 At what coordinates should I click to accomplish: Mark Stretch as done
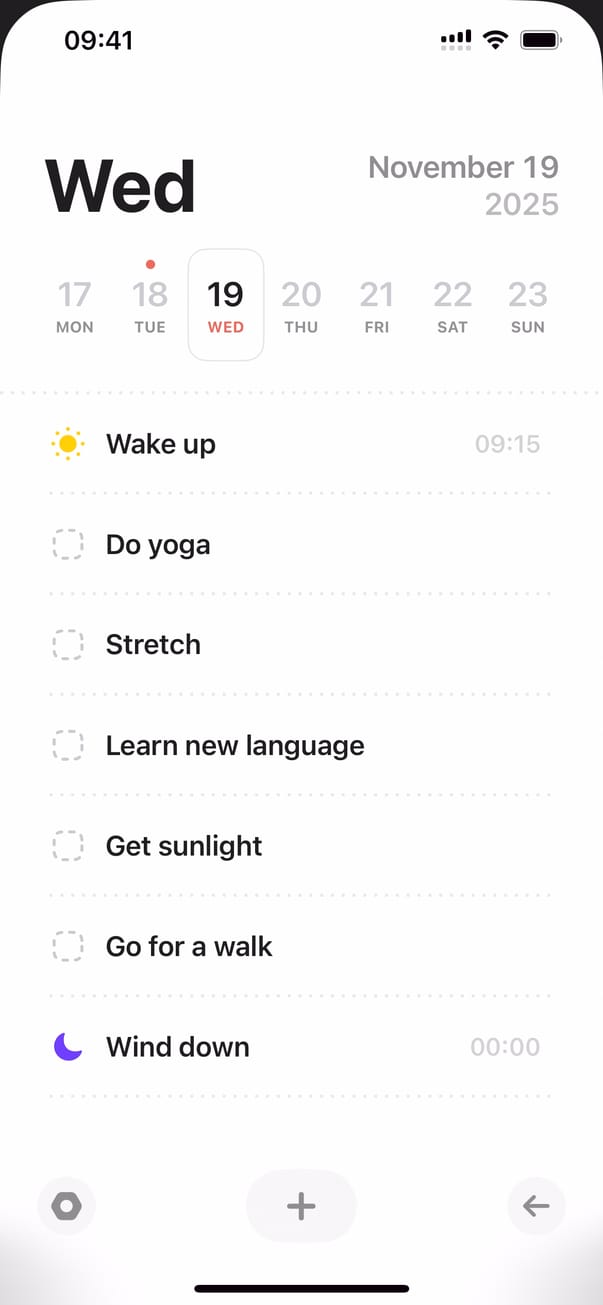67,645
